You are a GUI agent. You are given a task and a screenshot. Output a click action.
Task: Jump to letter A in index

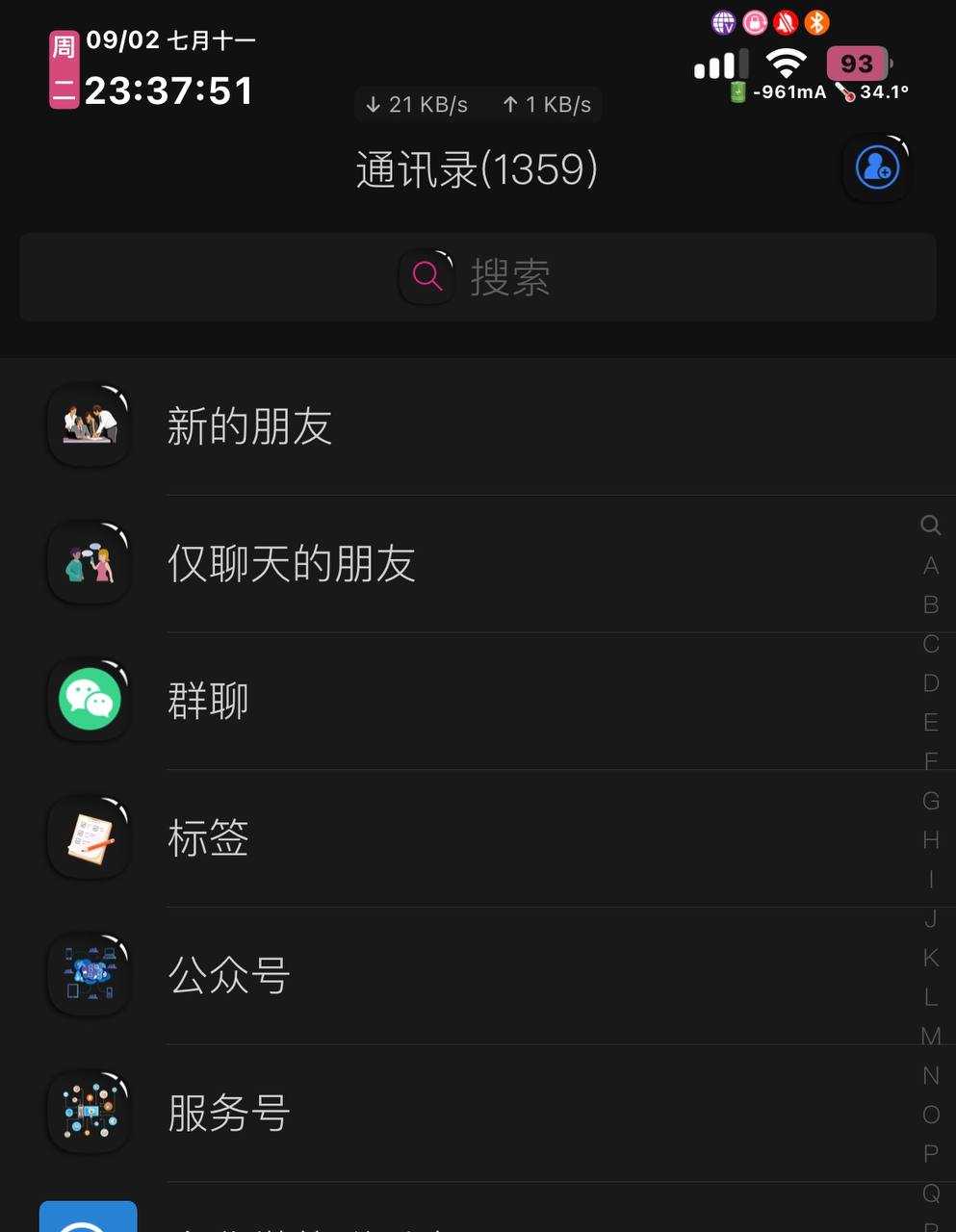(930, 566)
